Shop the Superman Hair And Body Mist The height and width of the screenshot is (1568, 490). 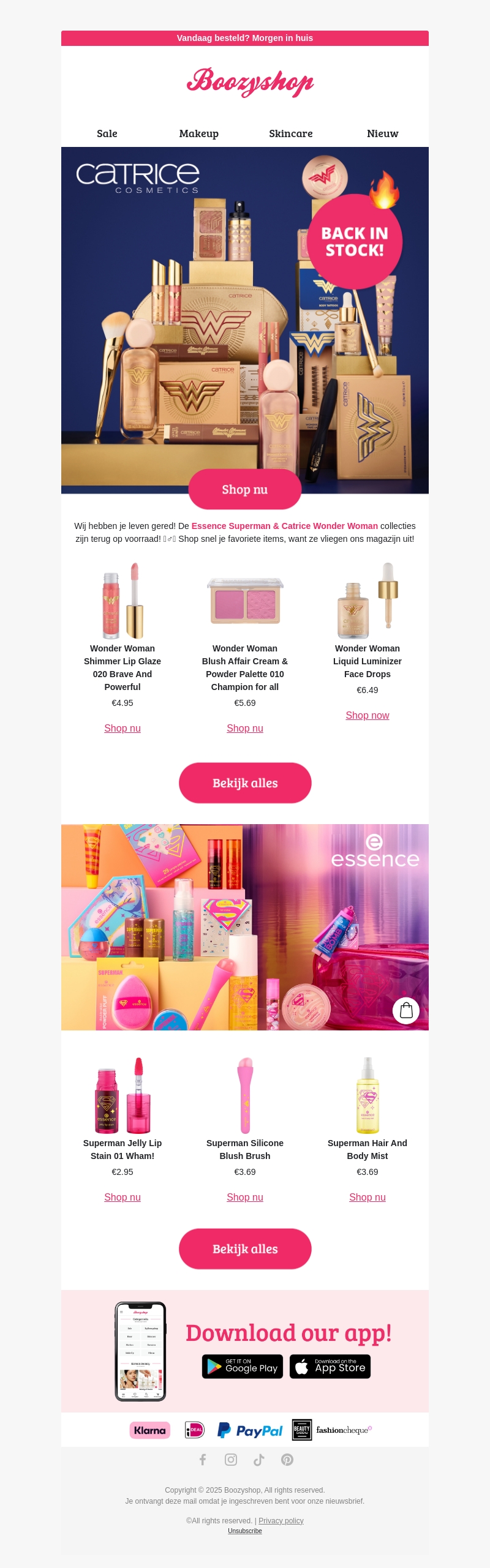tap(367, 1197)
